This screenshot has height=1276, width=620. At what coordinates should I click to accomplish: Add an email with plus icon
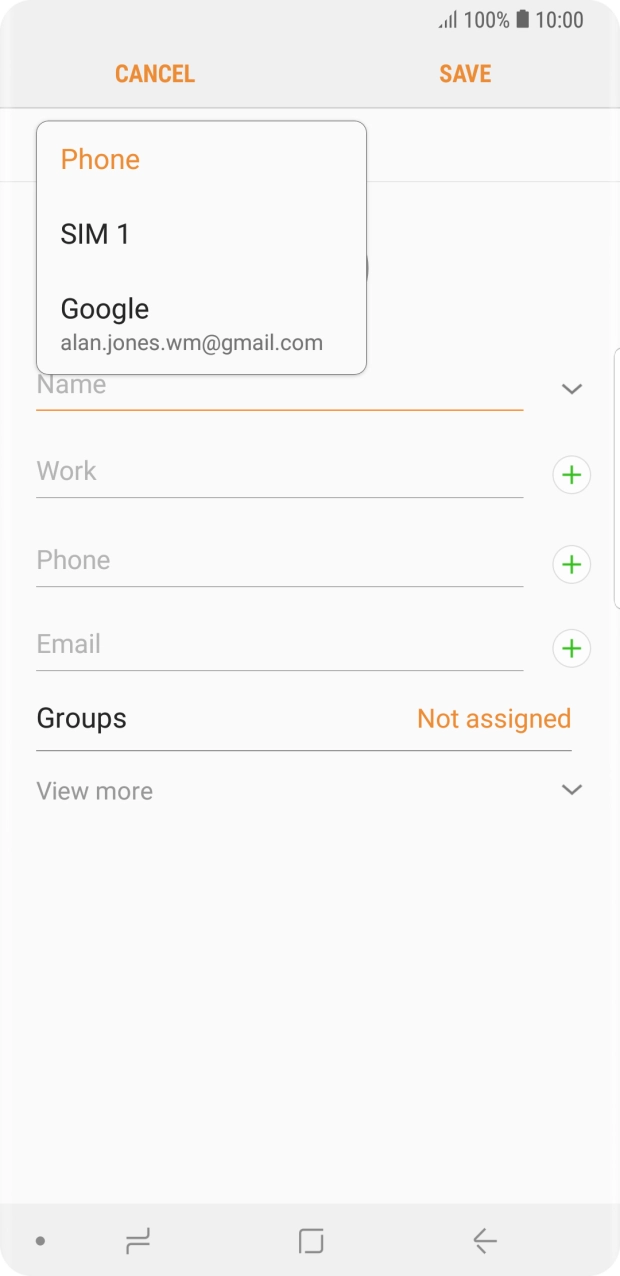click(572, 649)
